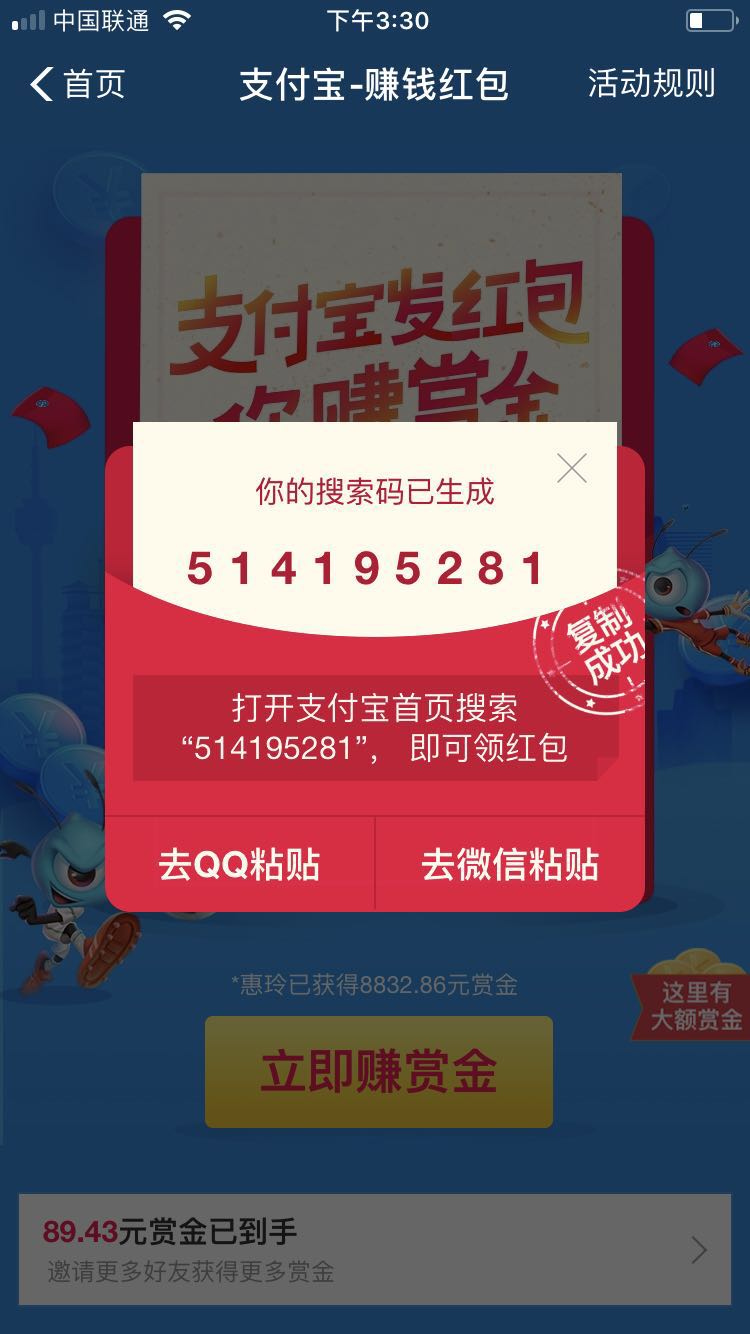Go back to 首页
The width and height of the screenshot is (750, 1334).
[76, 84]
